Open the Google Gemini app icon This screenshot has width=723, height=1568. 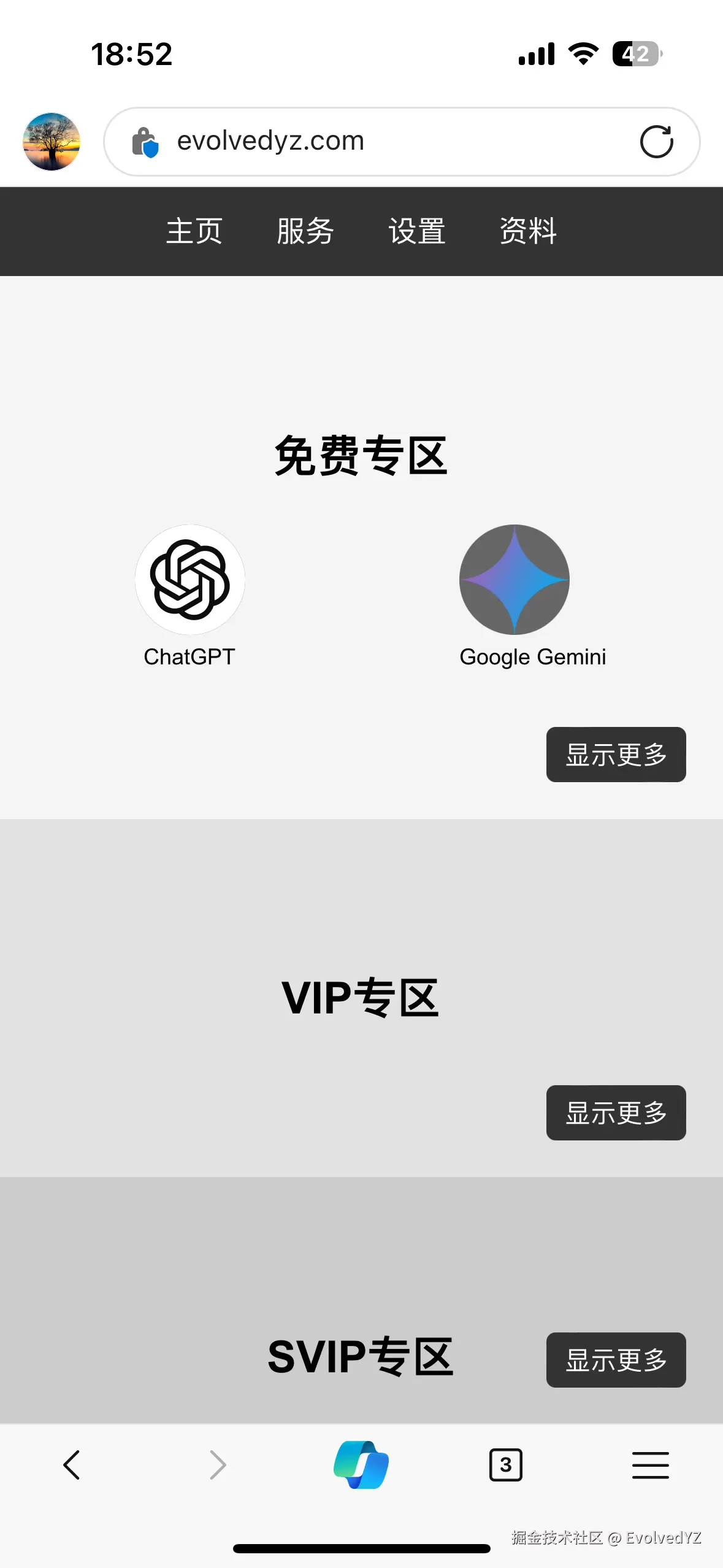click(514, 580)
